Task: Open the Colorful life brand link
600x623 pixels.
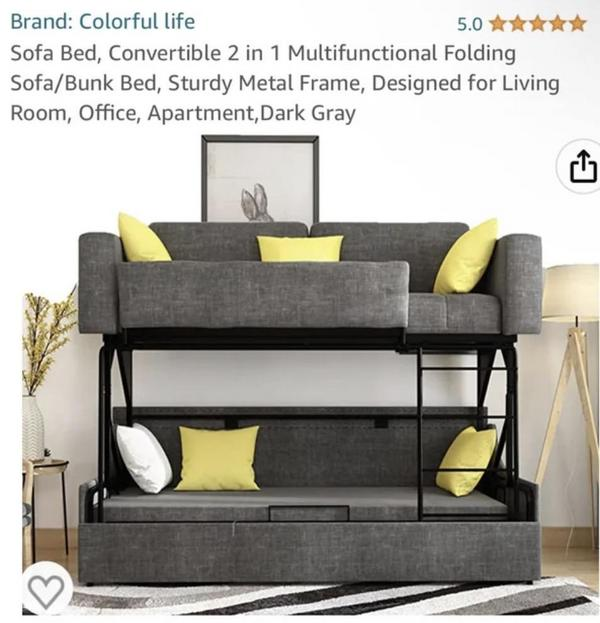Action: [103, 22]
